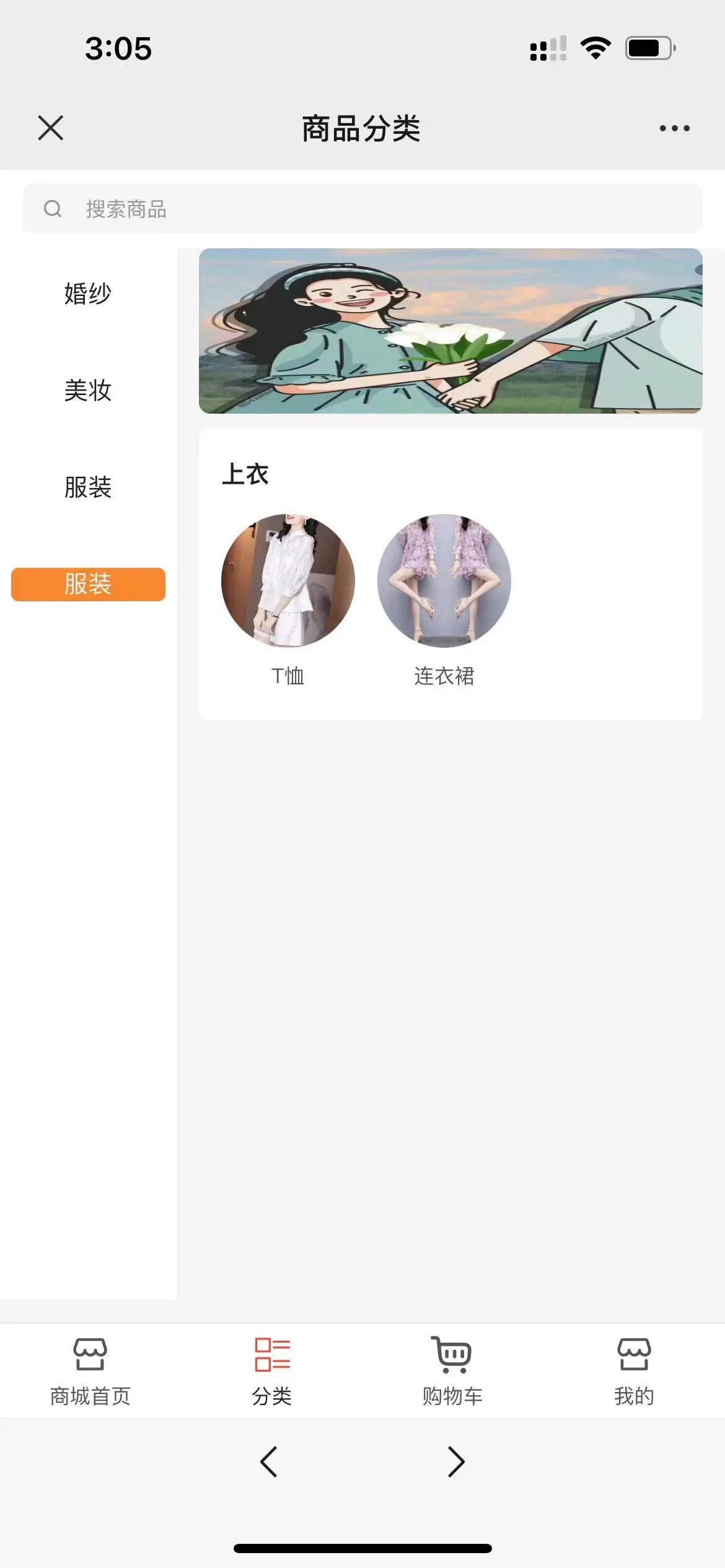Switch to the 我的 tab
This screenshot has height=1568, width=725.
[x=634, y=1371]
